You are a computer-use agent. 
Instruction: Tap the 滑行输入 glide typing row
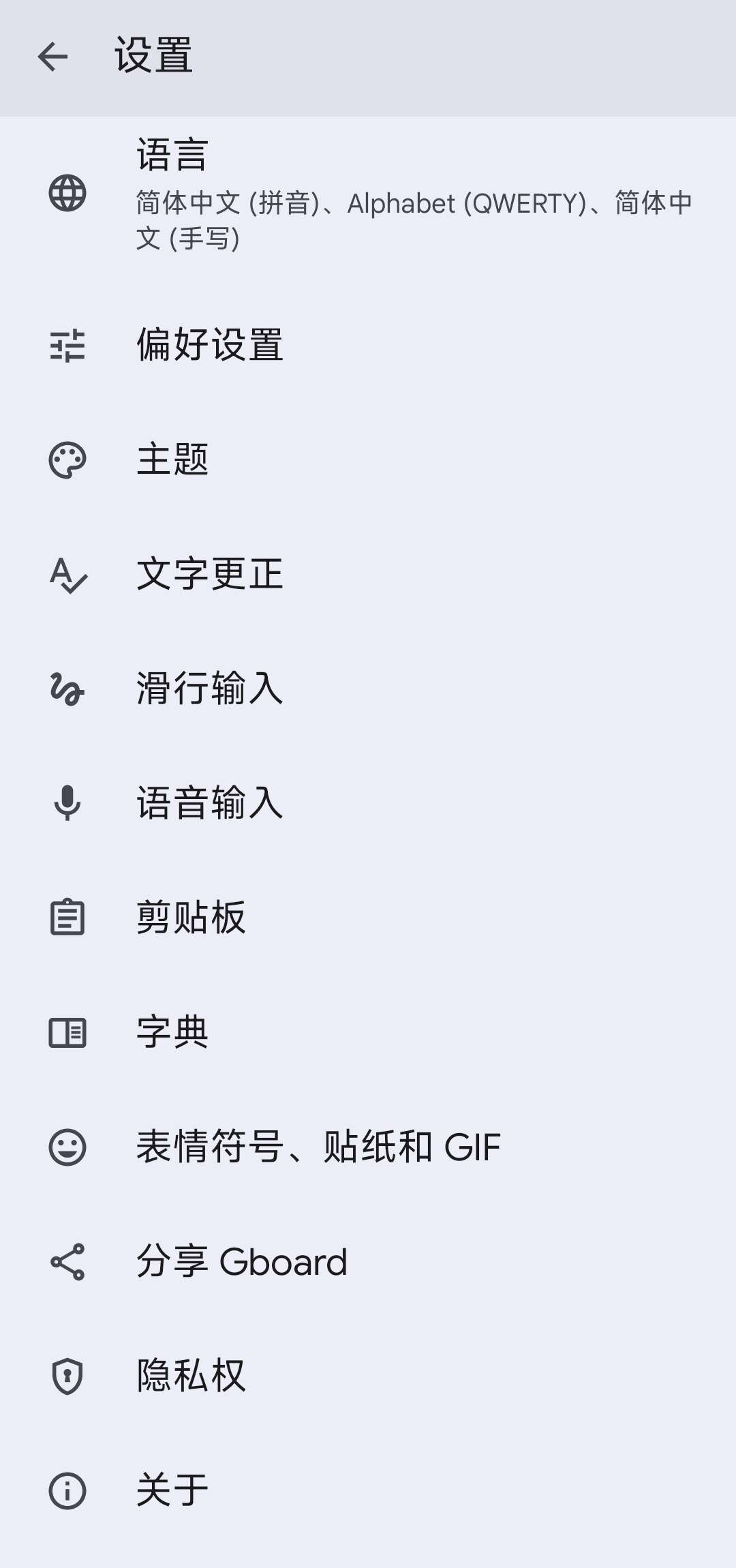tap(368, 689)
